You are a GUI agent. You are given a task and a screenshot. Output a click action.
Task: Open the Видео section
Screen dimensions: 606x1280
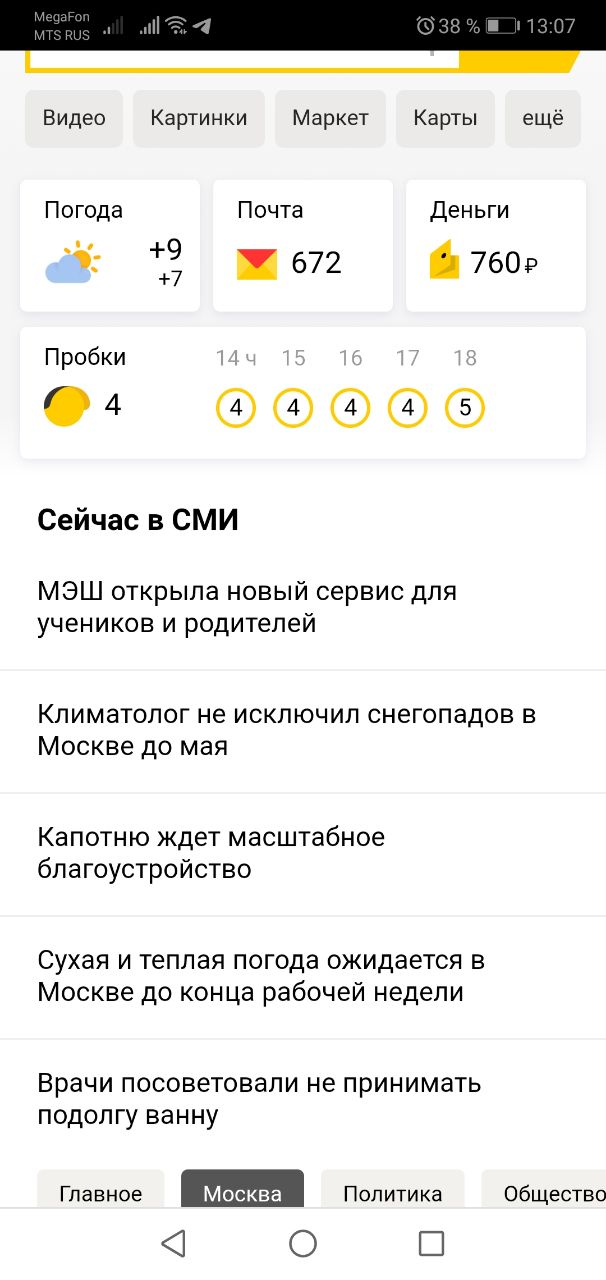pos(74,118)
